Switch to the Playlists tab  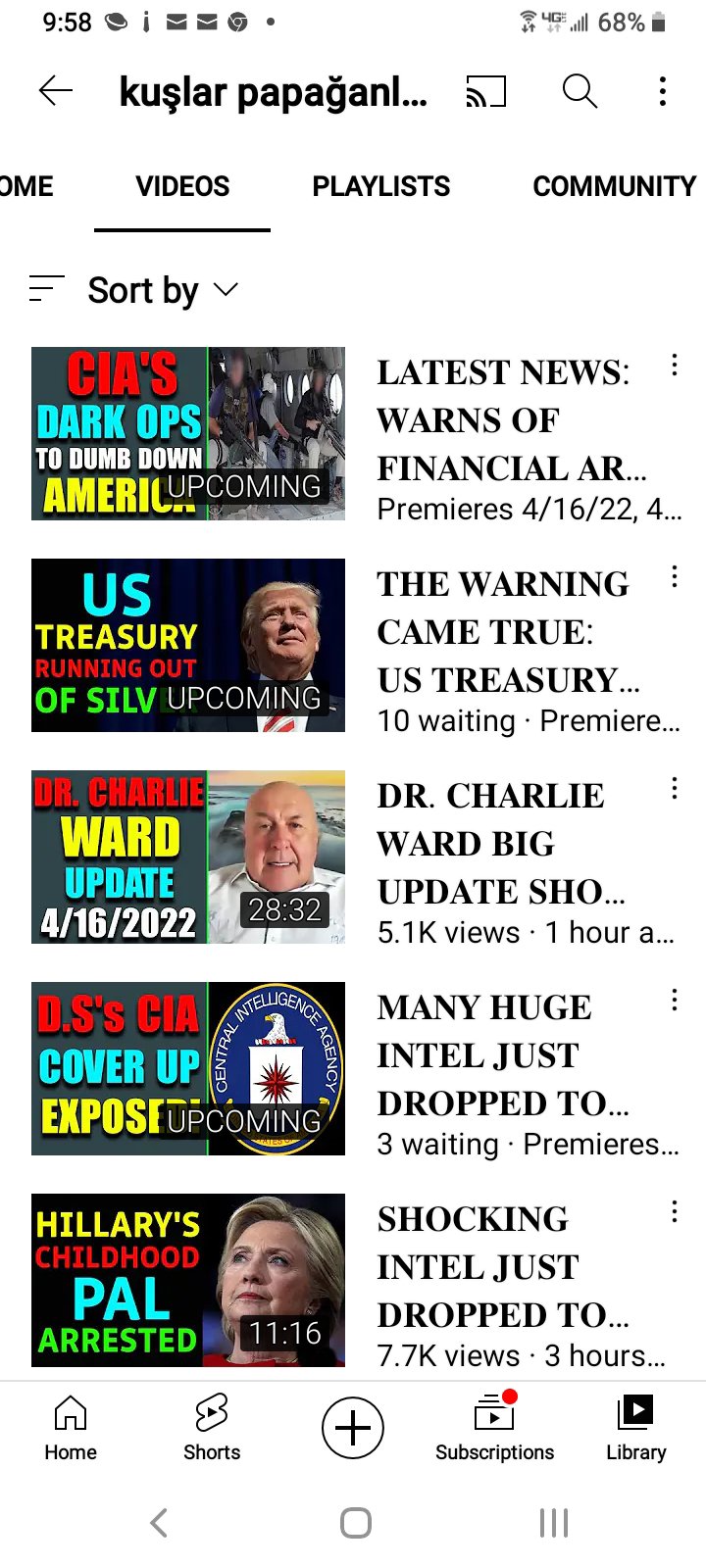[380, 186]
